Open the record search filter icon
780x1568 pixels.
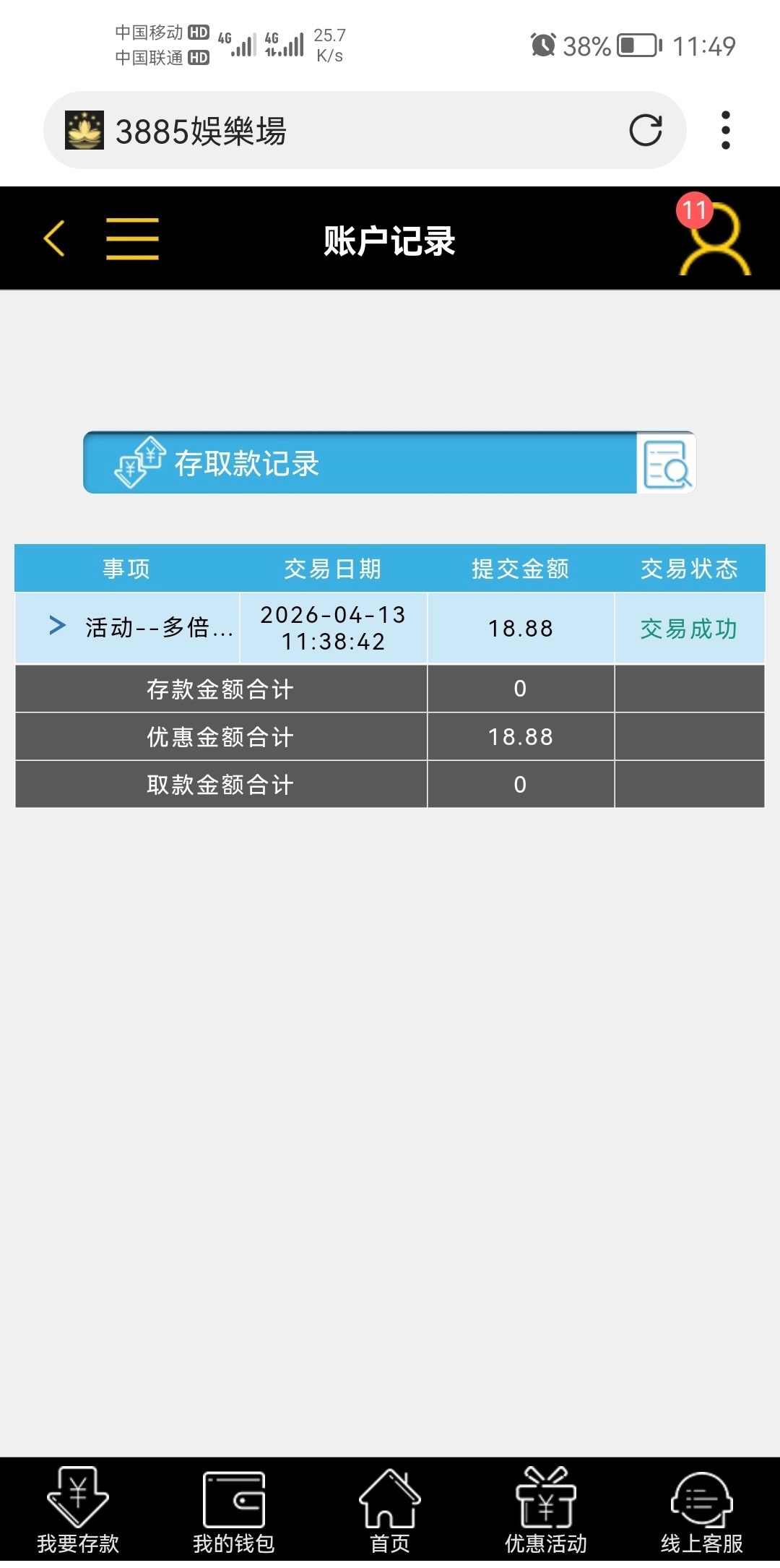[x=666, y=464]
